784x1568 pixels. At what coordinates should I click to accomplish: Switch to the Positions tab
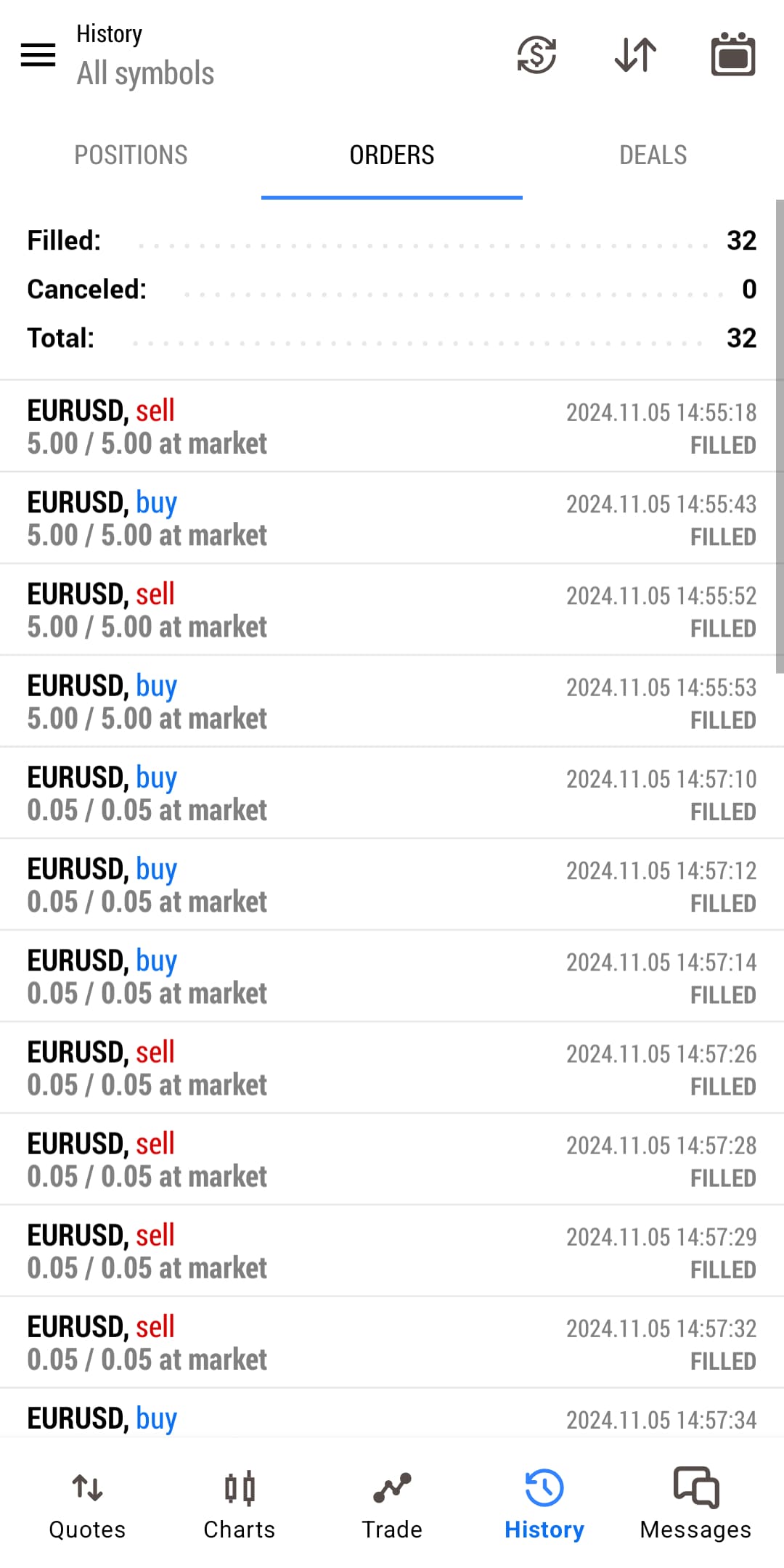point(131,155)
